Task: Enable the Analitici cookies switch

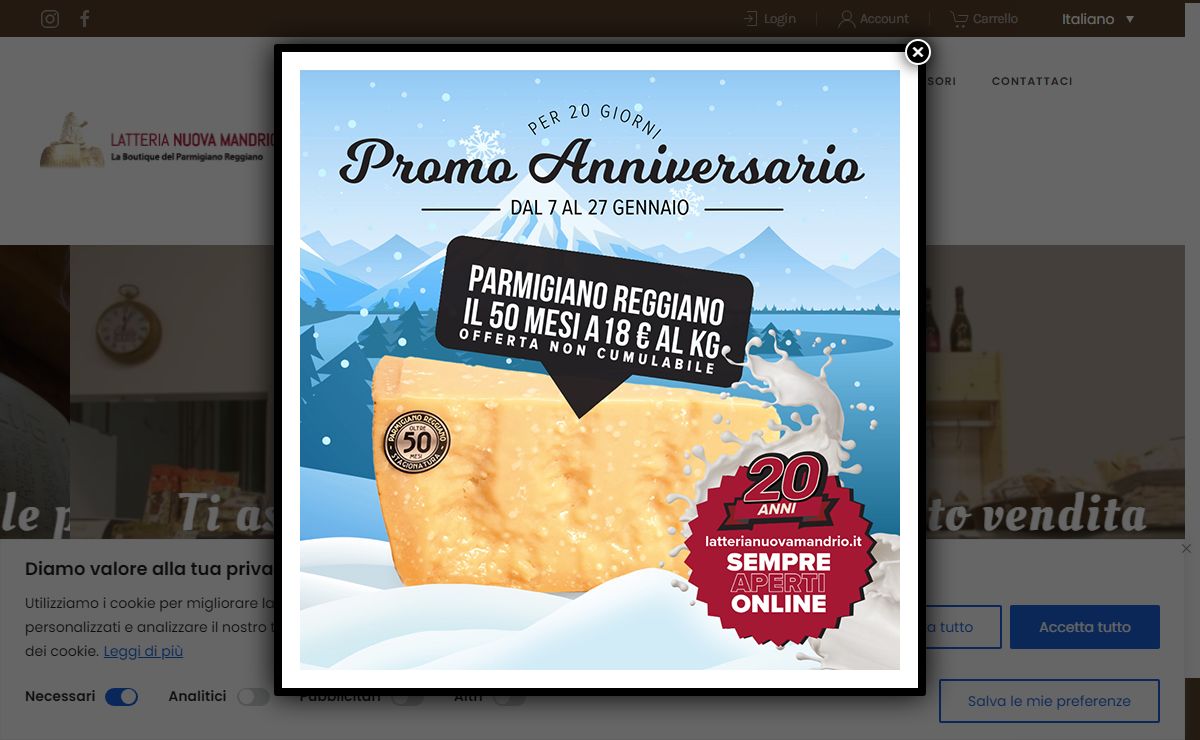Action: click(x=253, y=697)
